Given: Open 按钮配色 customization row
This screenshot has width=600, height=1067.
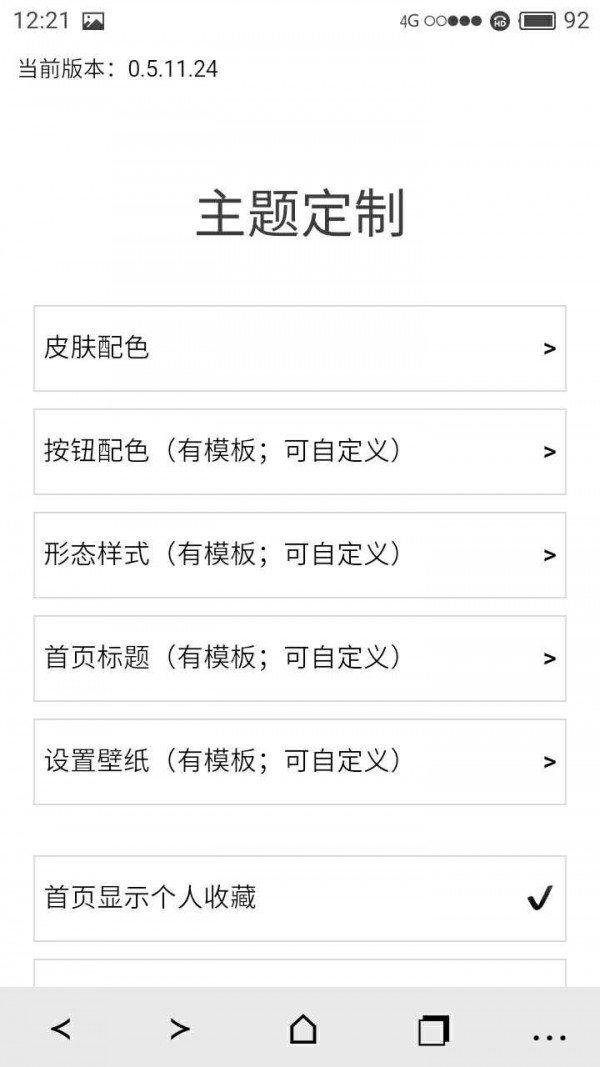Looking at the screenshot, I should coord(299,452).
